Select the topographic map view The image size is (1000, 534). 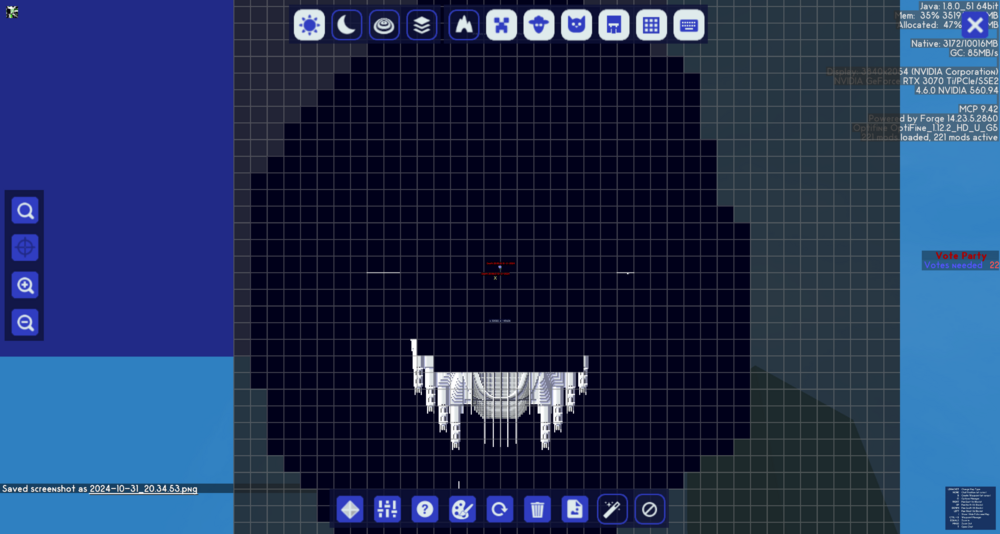point(384,25)
